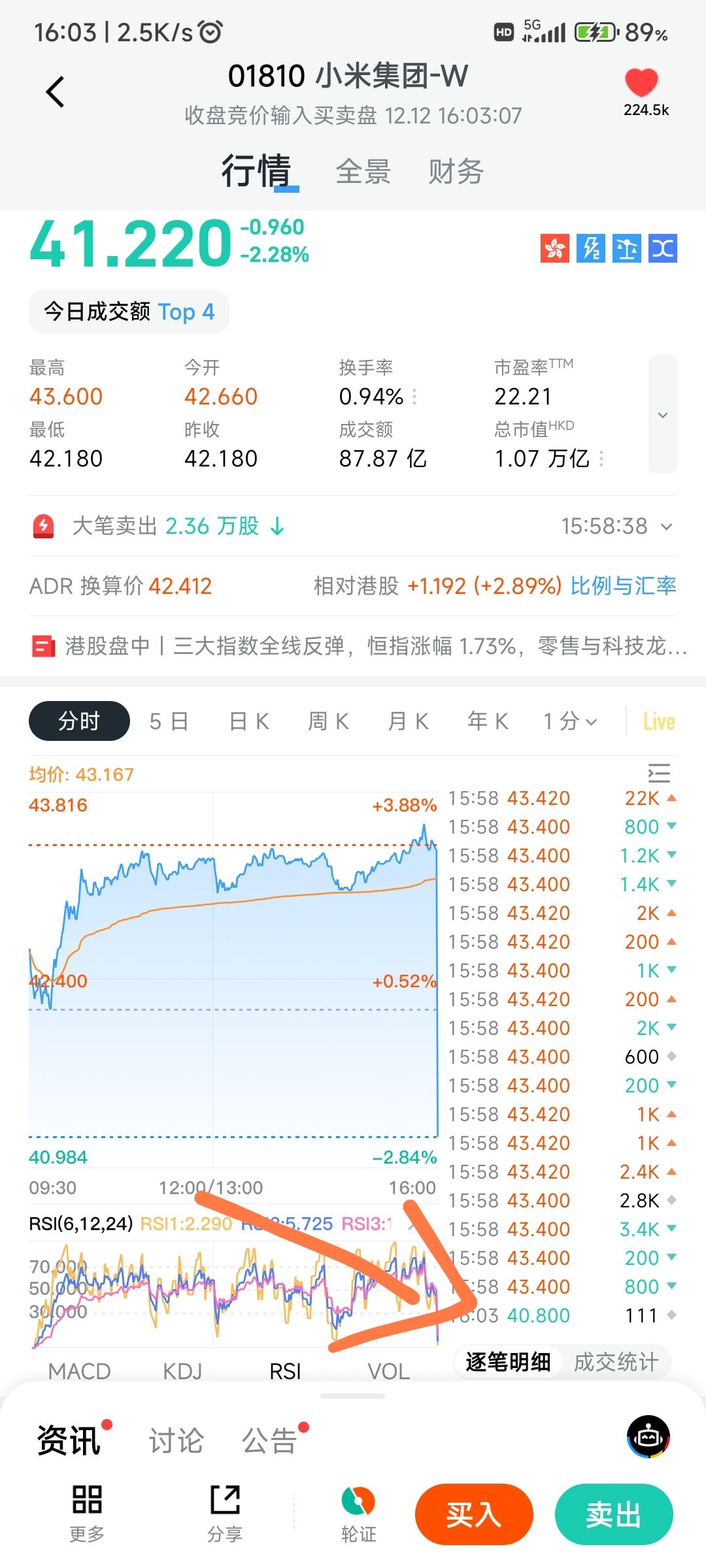Tap the red heart favorite icon

(x=641, y=84)
